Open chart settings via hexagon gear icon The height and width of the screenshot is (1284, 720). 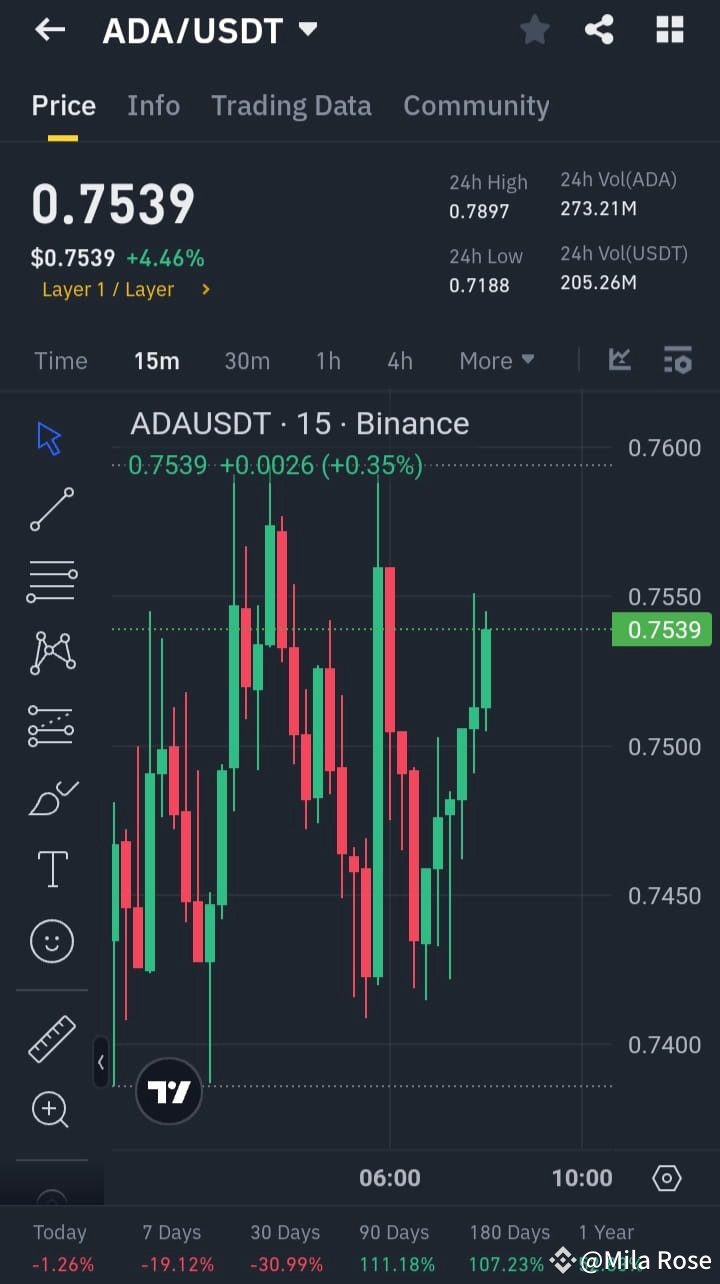tap(667, 1178)
